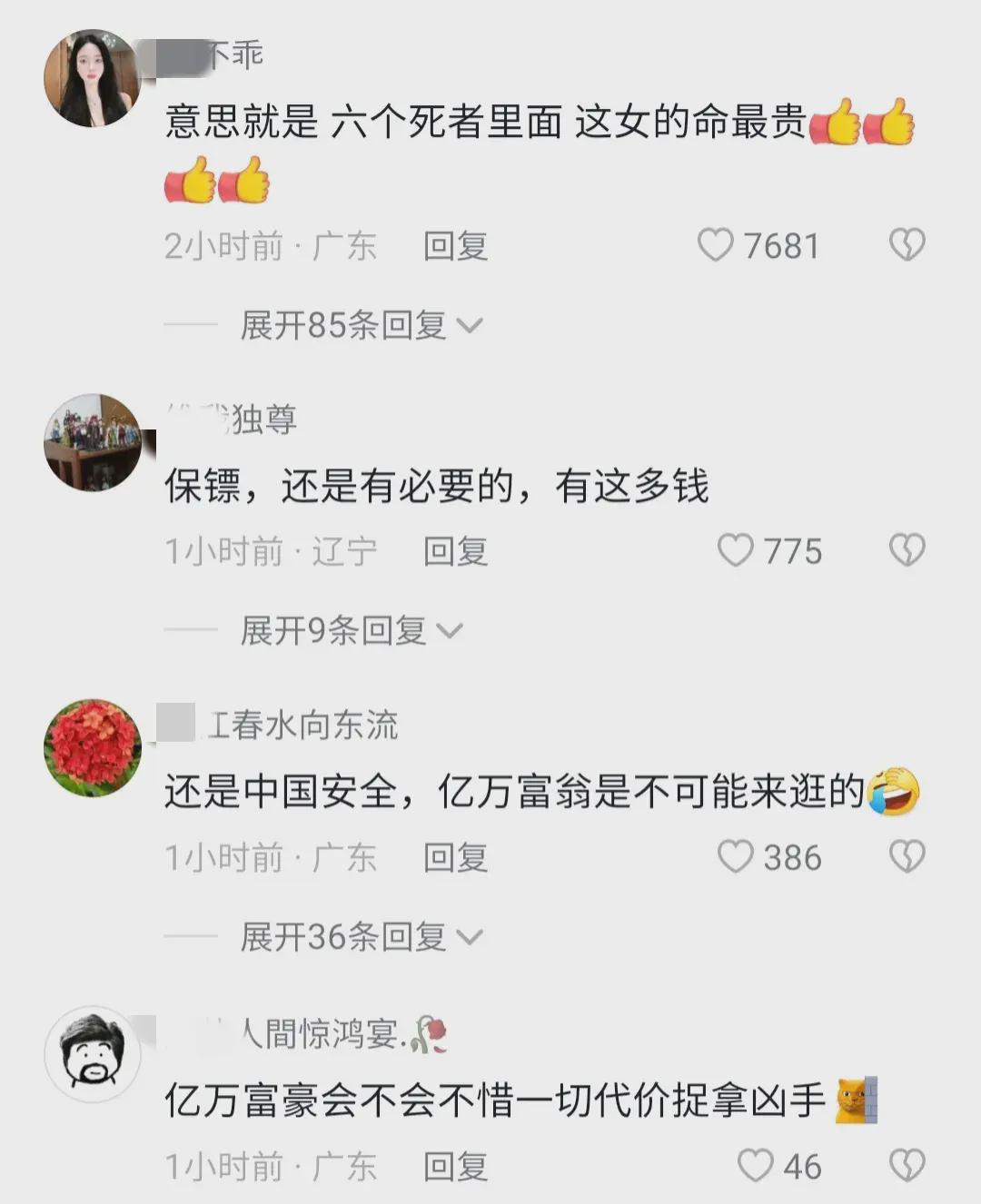Open 人間惊鸿宴 user's avatar
This screenshot has height=1204, width=981.
(x=93, y=1054)
